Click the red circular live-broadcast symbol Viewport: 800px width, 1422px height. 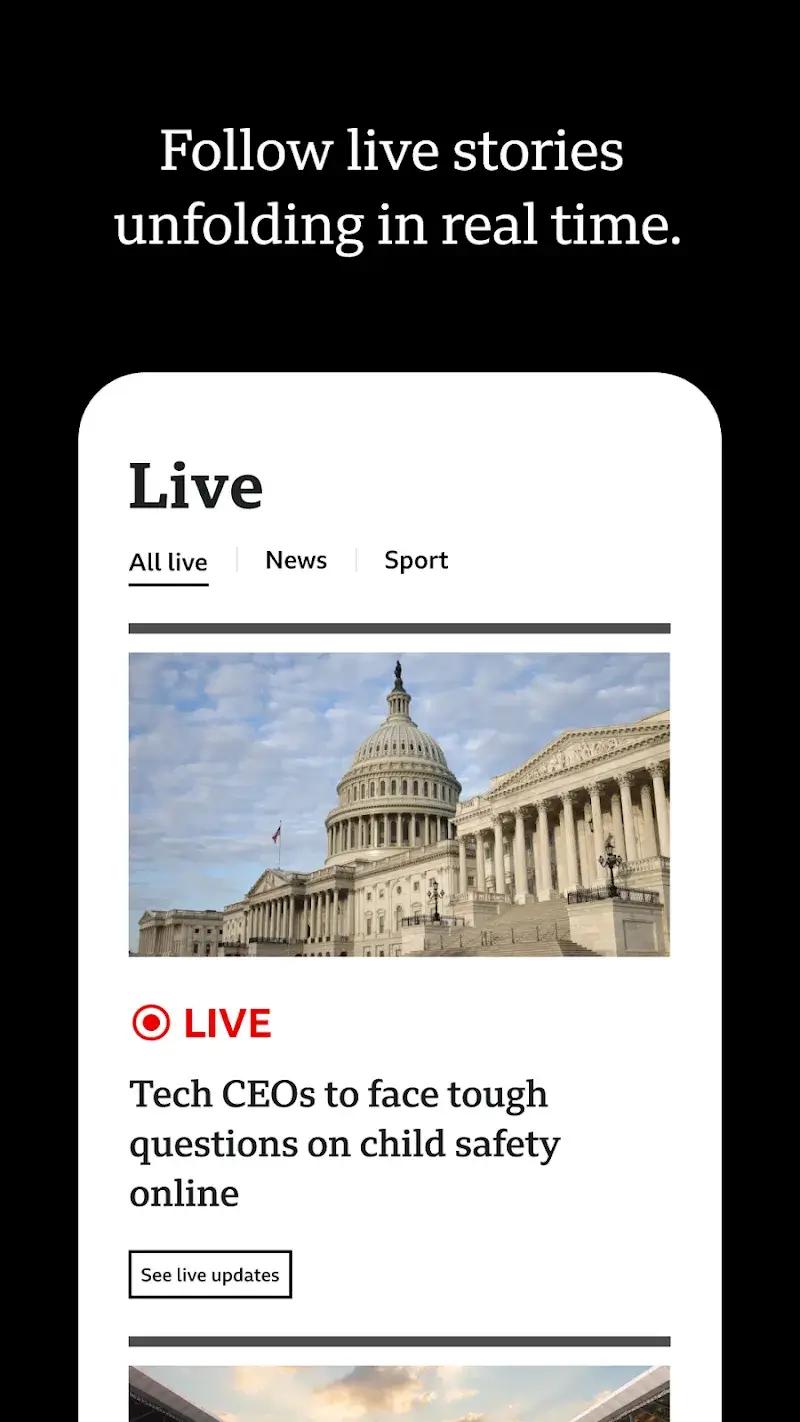point(149,1022)
